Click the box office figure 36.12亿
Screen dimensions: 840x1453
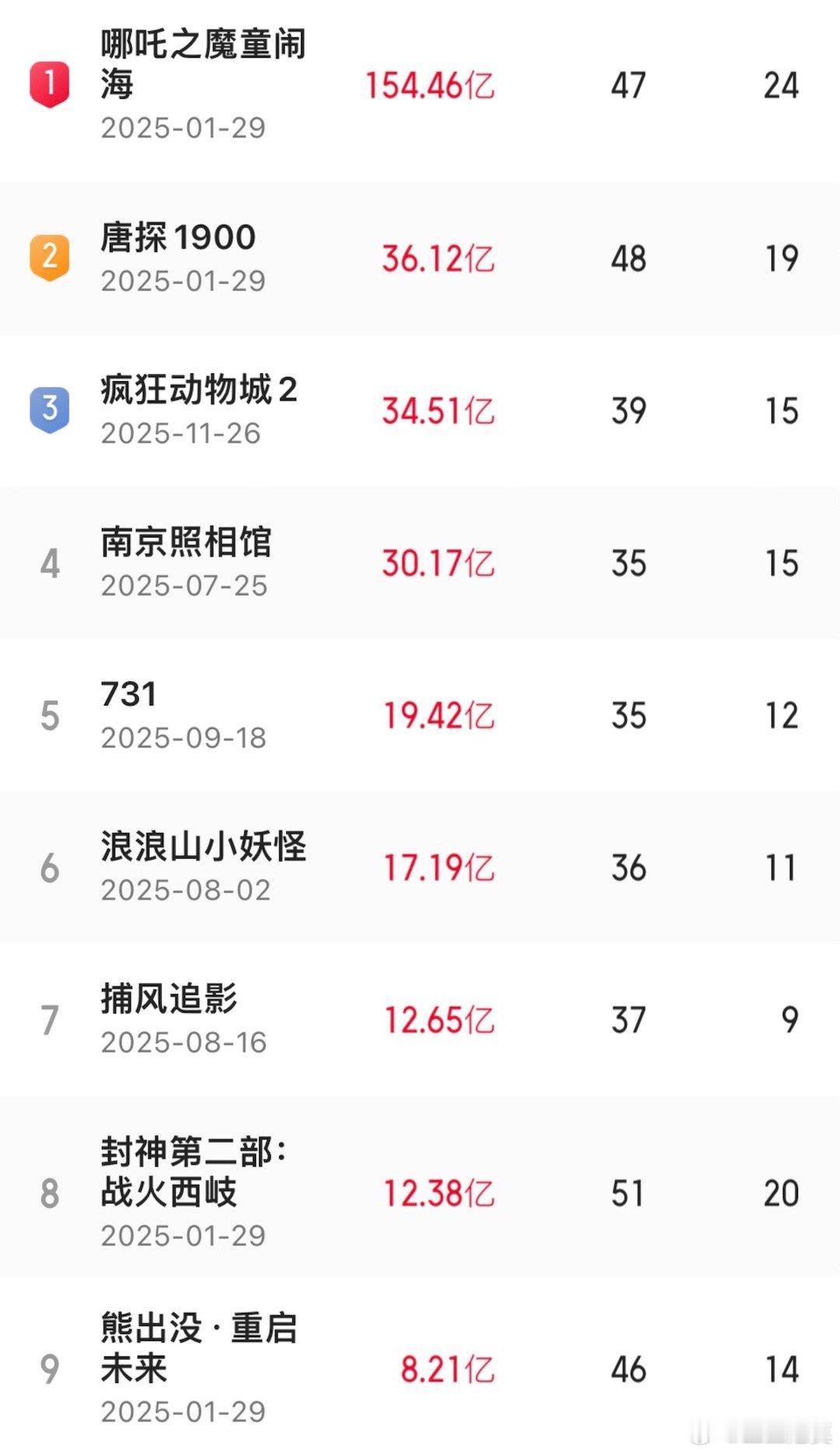point(437,257)
